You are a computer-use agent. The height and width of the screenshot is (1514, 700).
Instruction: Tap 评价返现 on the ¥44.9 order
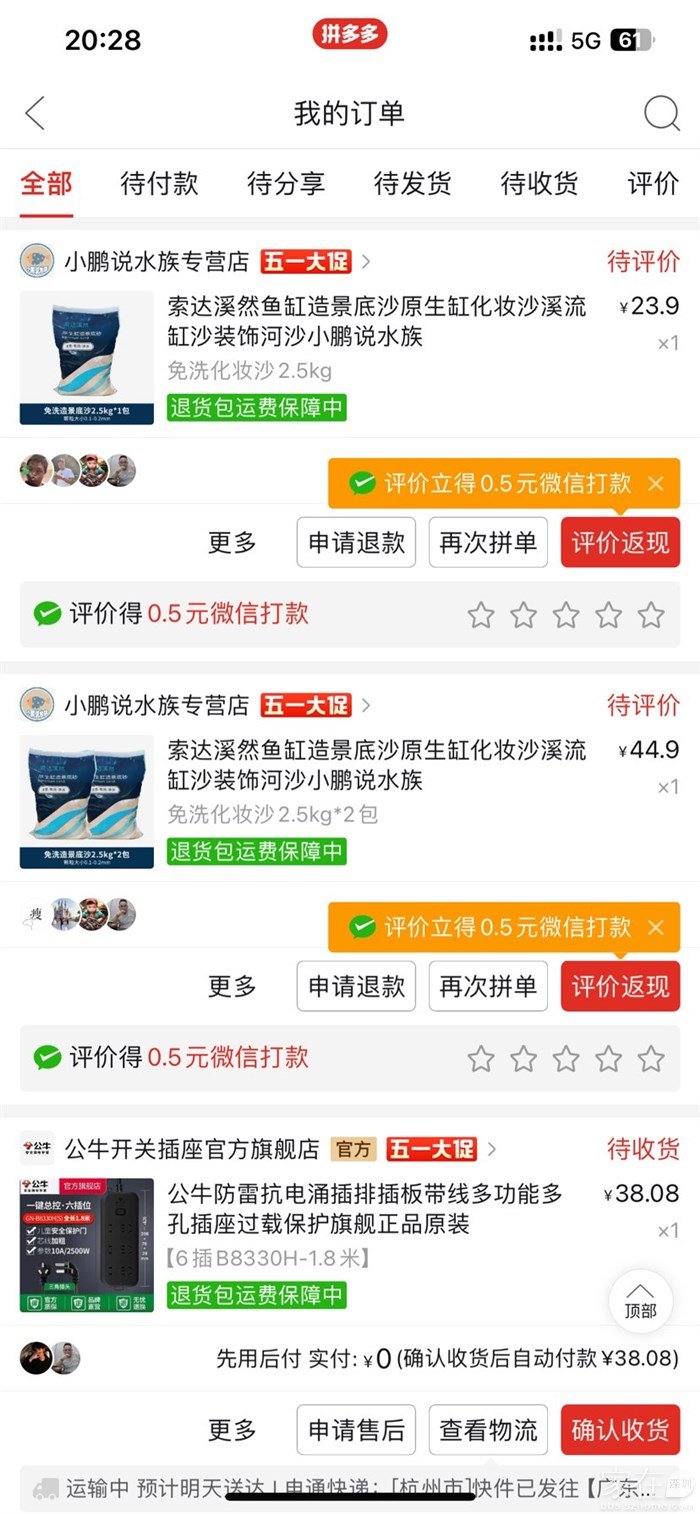[620, 987]
